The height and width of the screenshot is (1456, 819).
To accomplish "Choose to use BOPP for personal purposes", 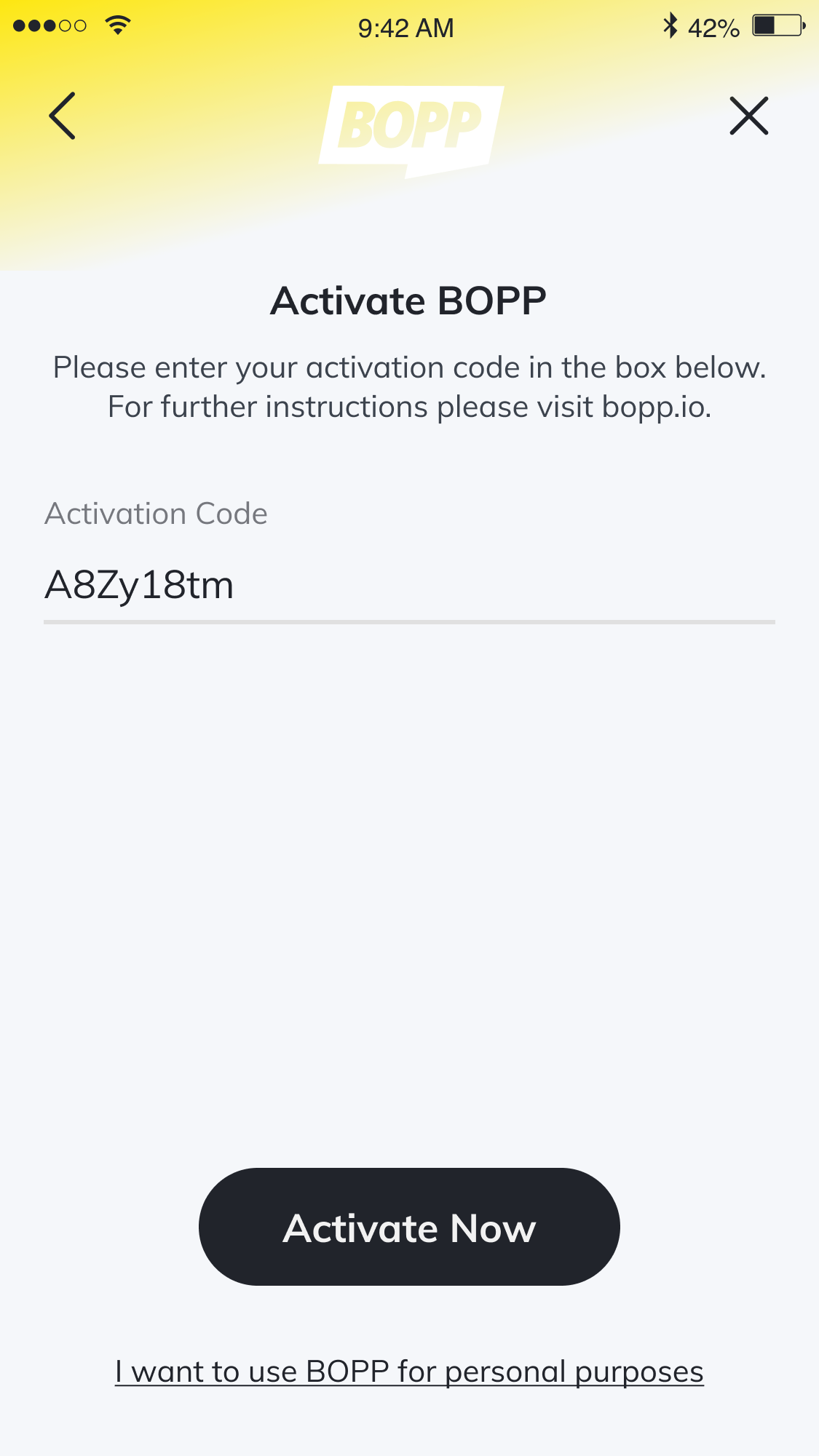I will click(409, 1372).
